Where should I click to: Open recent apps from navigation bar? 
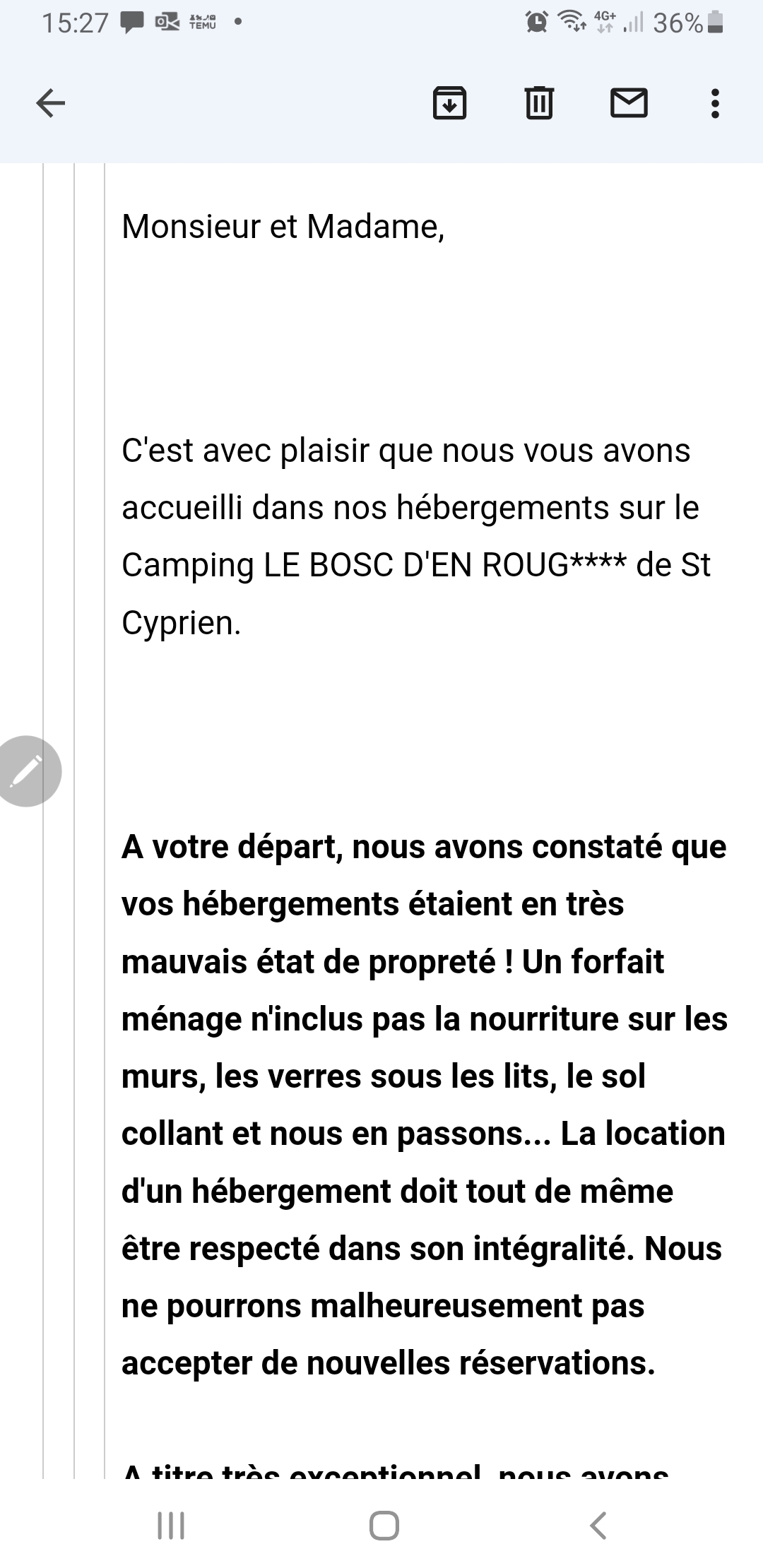click(170, 1525)
